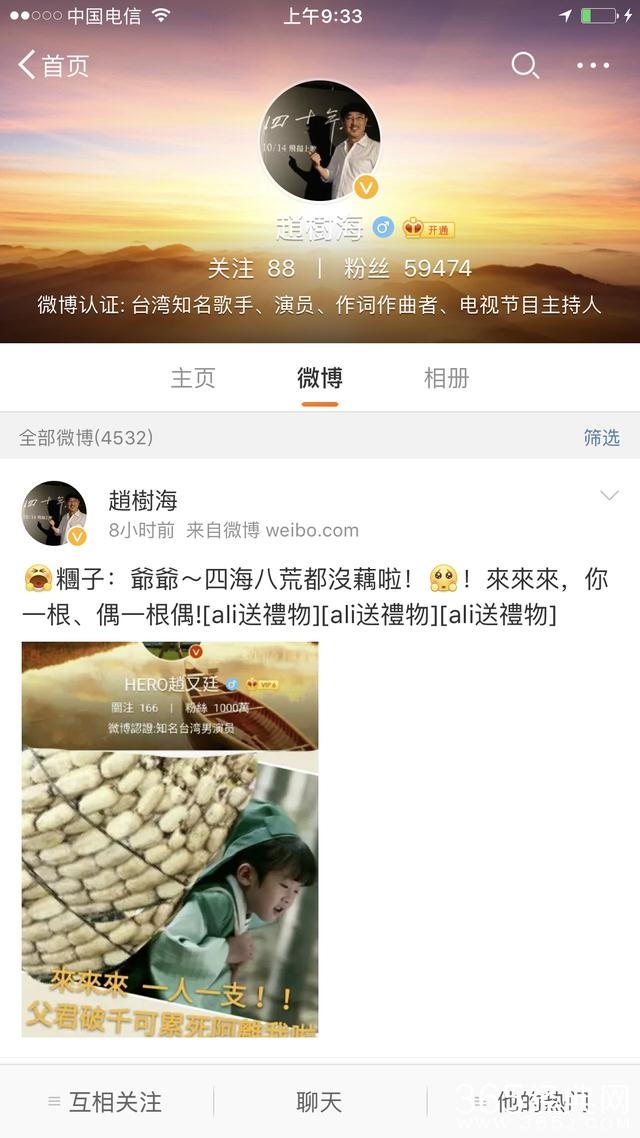Go back to 首页
Screen dimensions: 640x1138
(x=53, y=66)
